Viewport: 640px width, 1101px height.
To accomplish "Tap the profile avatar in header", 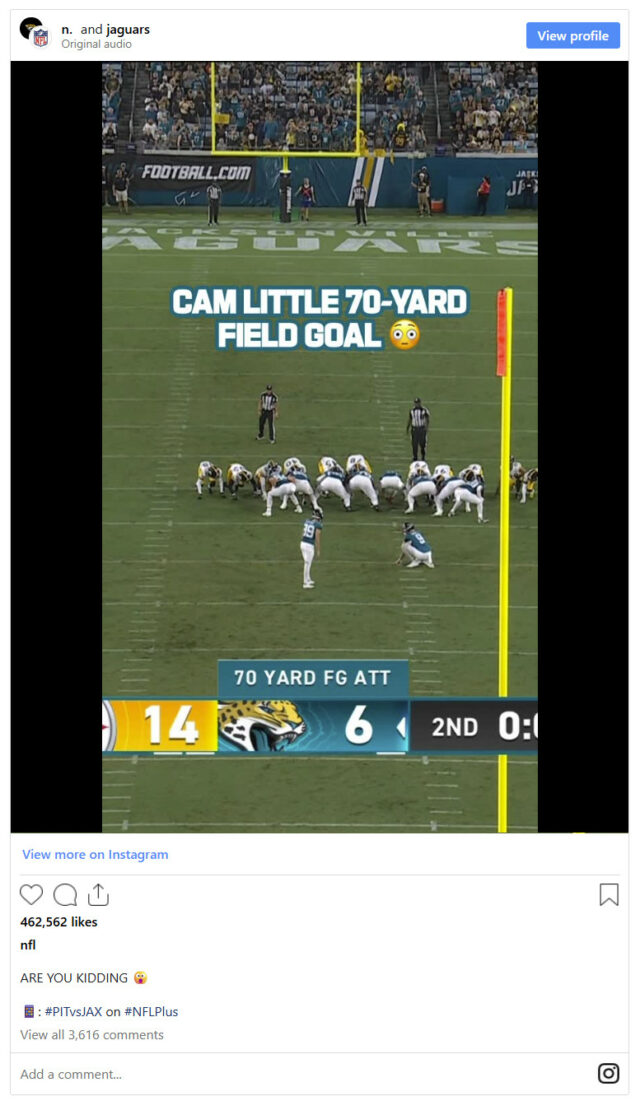I will point(33,33).
